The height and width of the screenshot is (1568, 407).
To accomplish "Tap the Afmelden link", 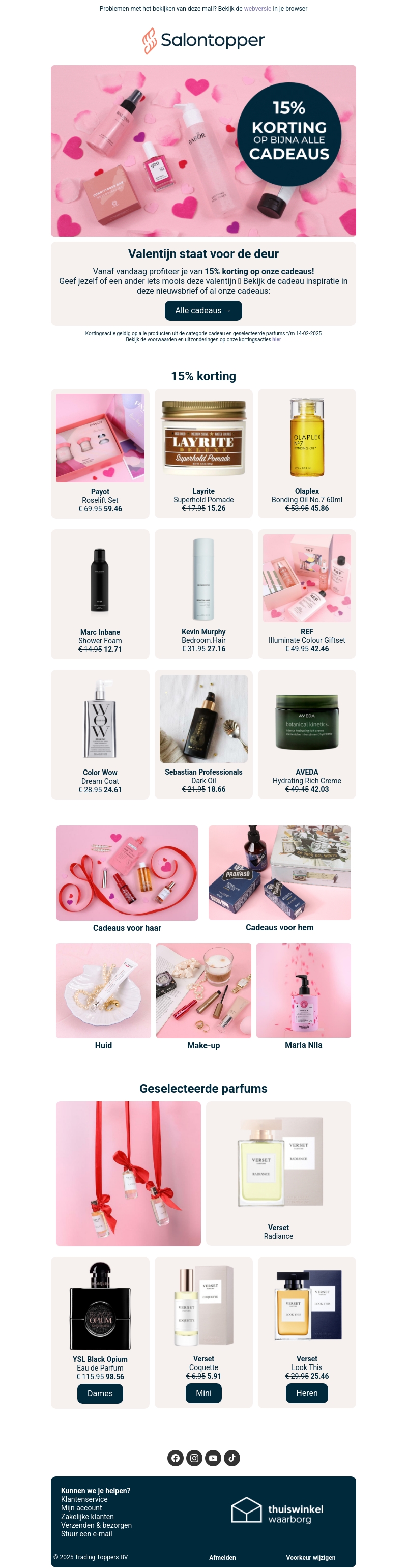I will 222,1557.
